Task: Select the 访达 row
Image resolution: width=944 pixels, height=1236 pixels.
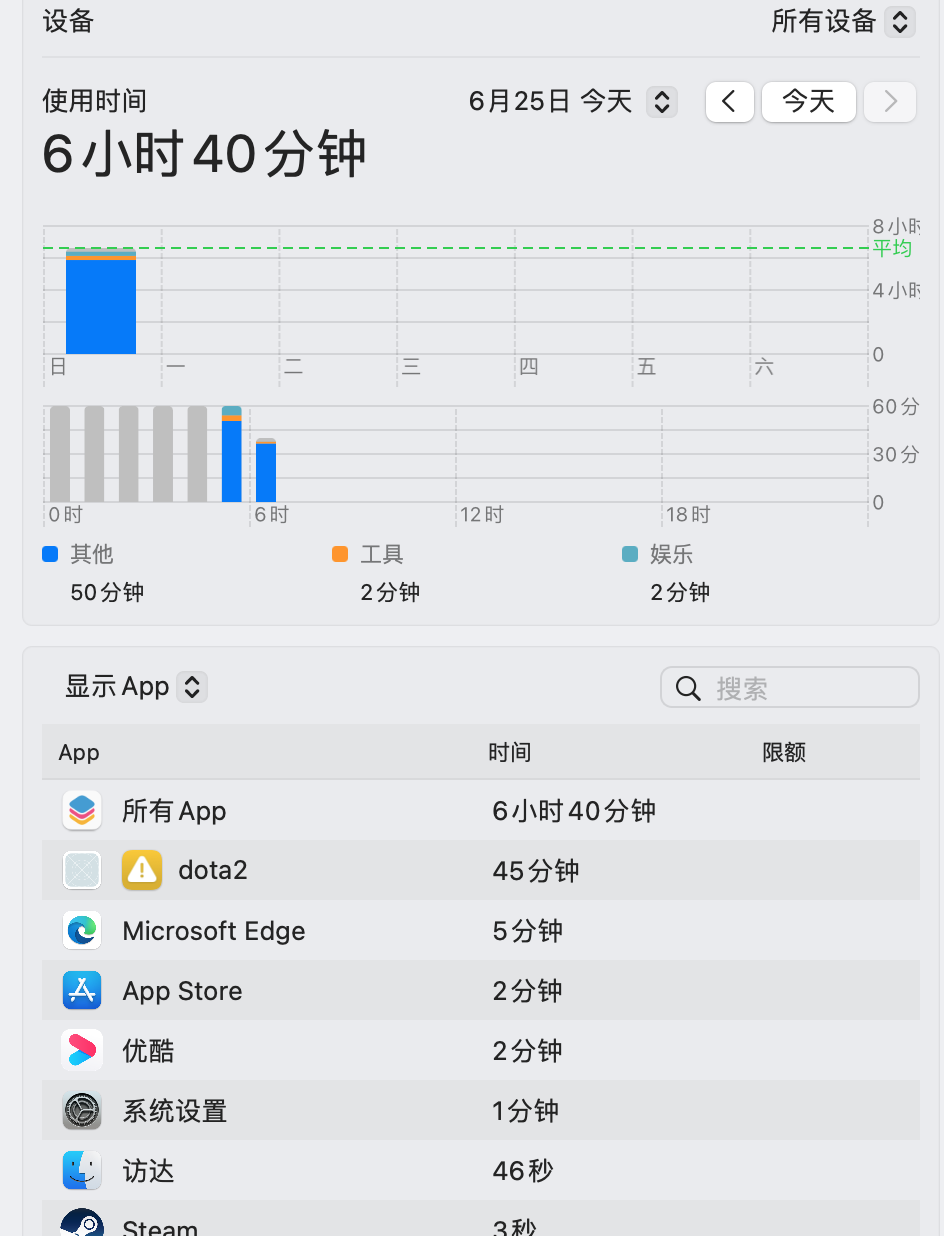Action: [148, 1171]
